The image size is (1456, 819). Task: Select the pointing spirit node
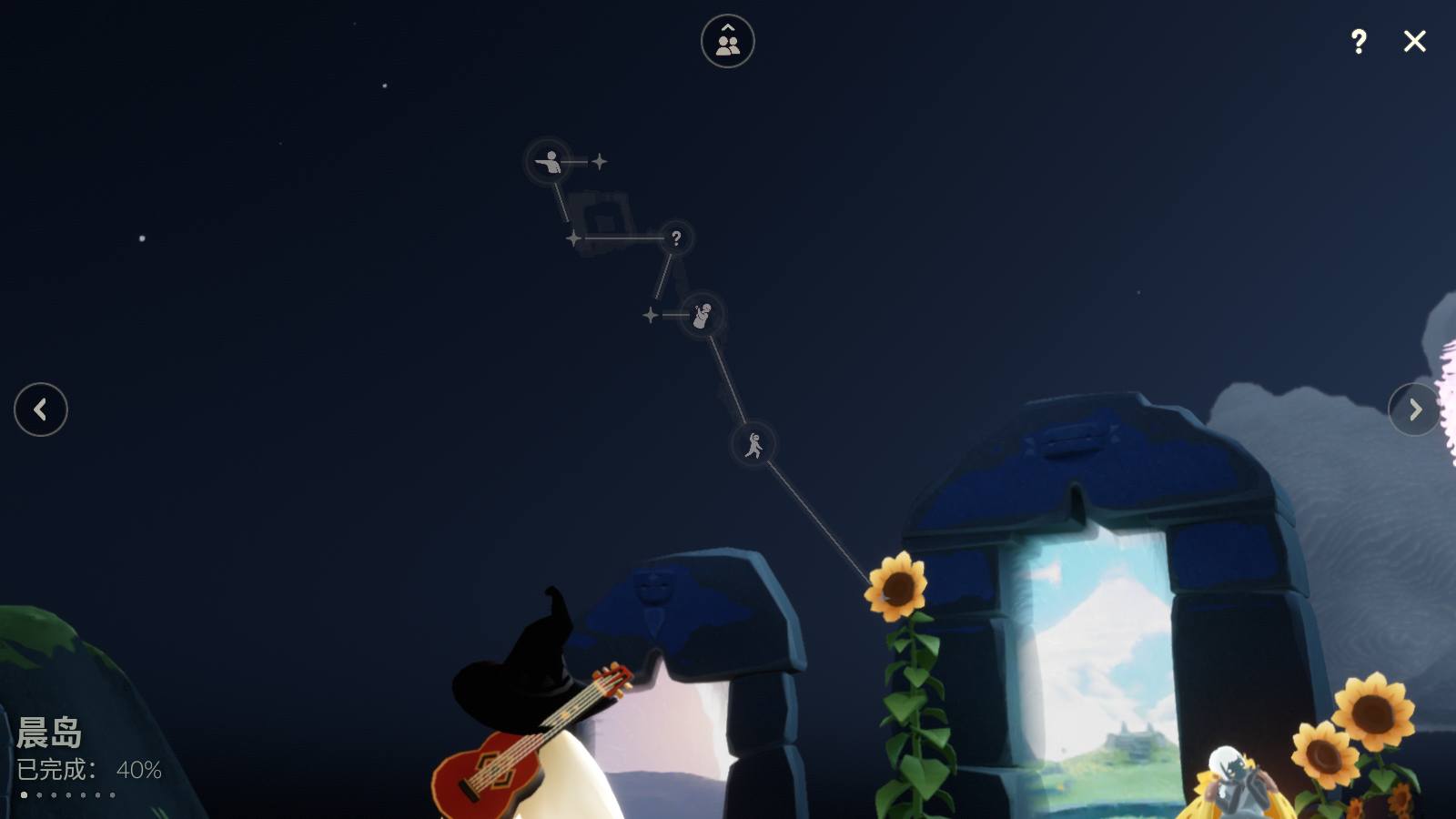click(549, 162)
